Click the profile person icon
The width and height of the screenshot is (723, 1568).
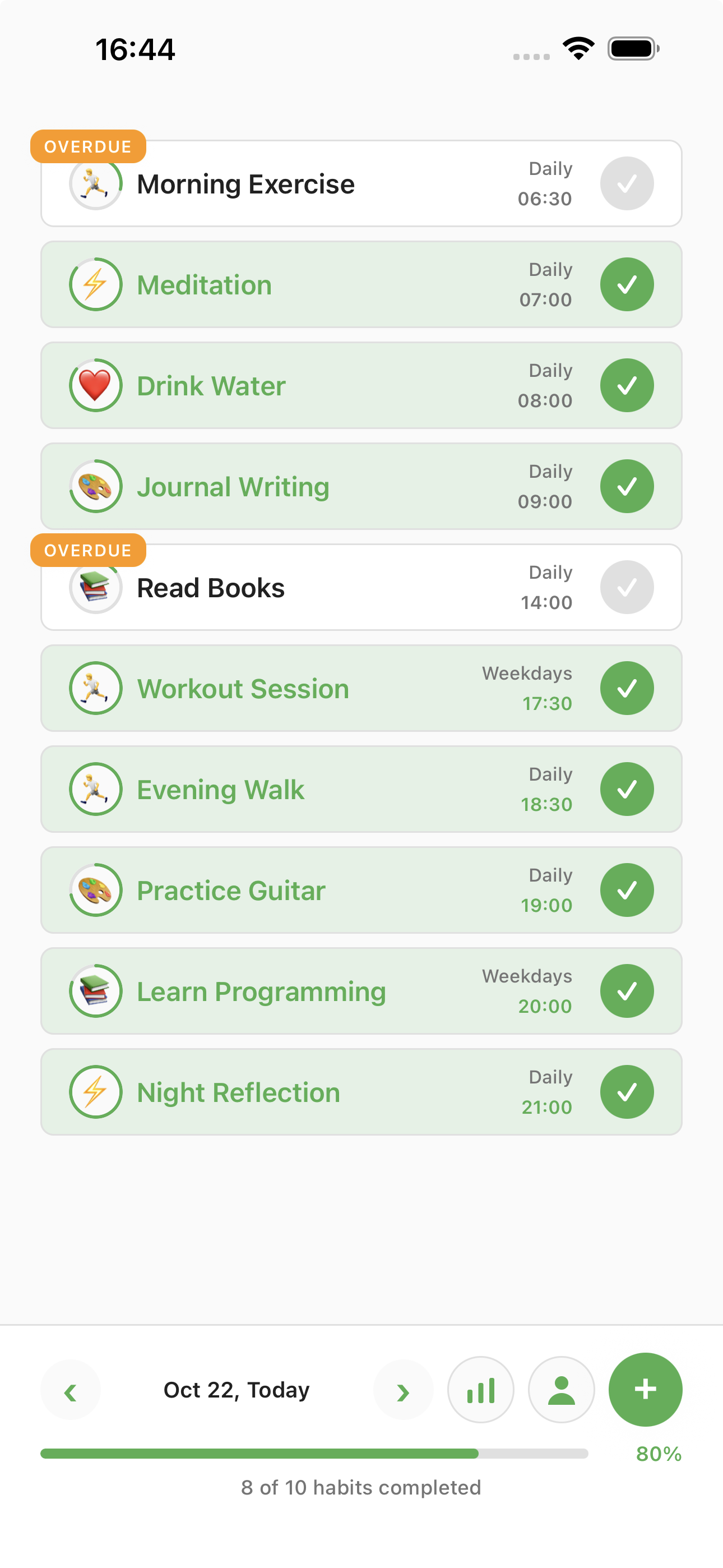561,1390
